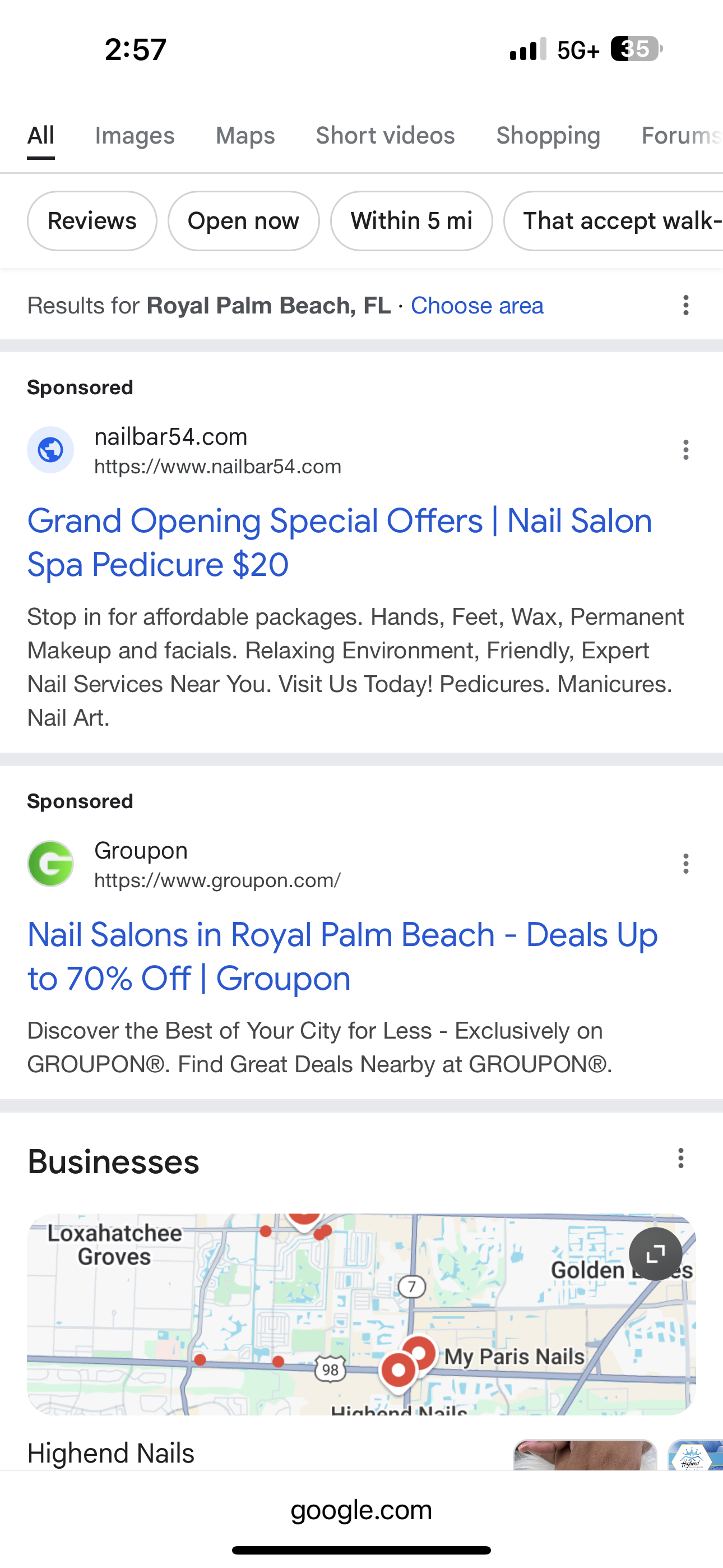This screenshot has width=723, height=1568.
Task: Filter results Within 5 mi
Action: pos(411,221)
